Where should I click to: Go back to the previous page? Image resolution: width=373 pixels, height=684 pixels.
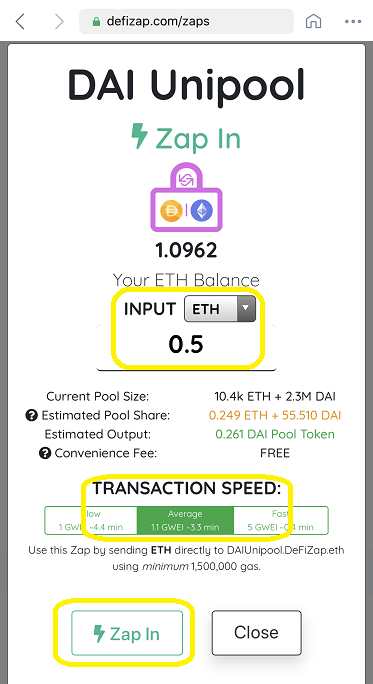point(20,21)
